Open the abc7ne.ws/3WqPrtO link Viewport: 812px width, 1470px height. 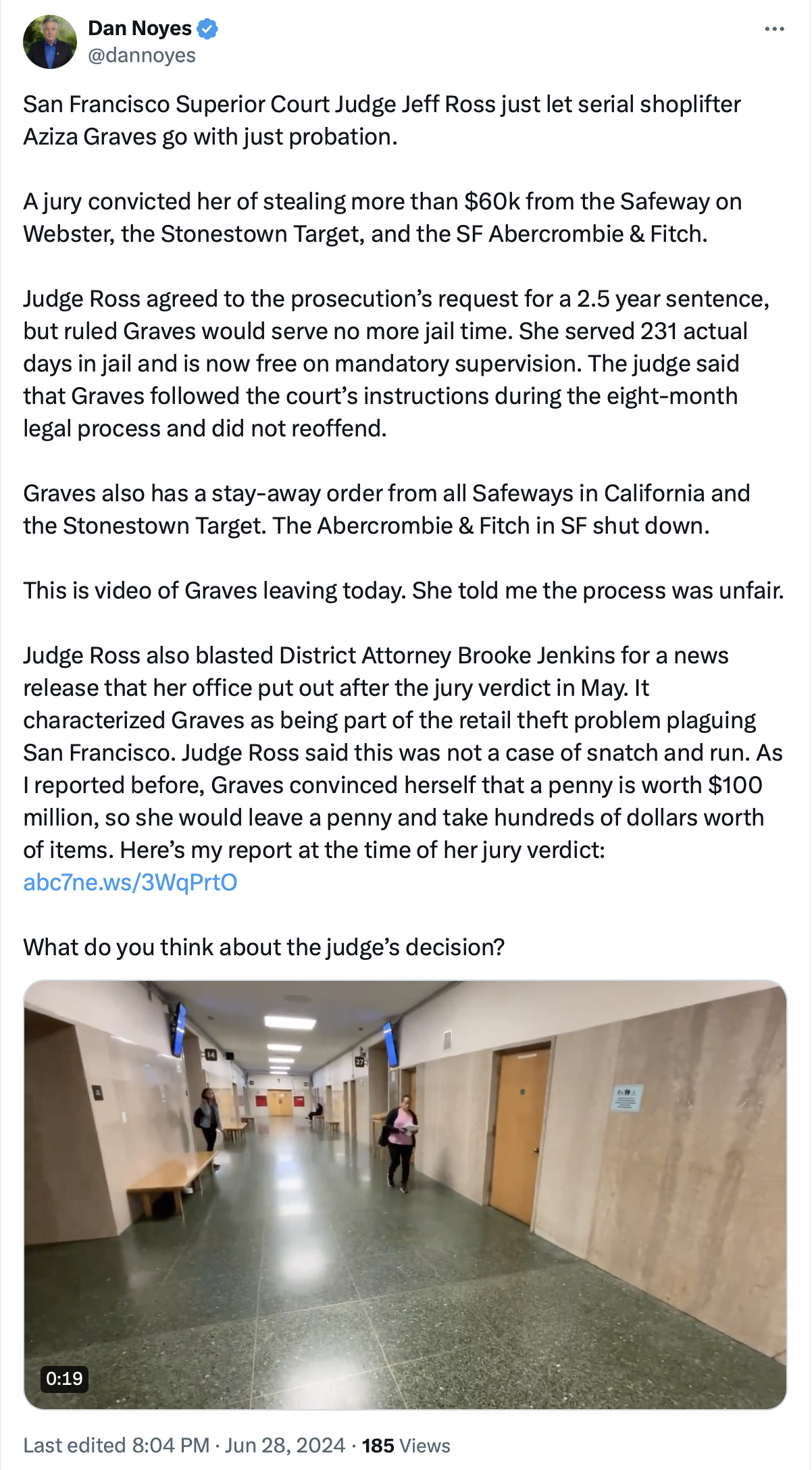[x=130, y=882]
